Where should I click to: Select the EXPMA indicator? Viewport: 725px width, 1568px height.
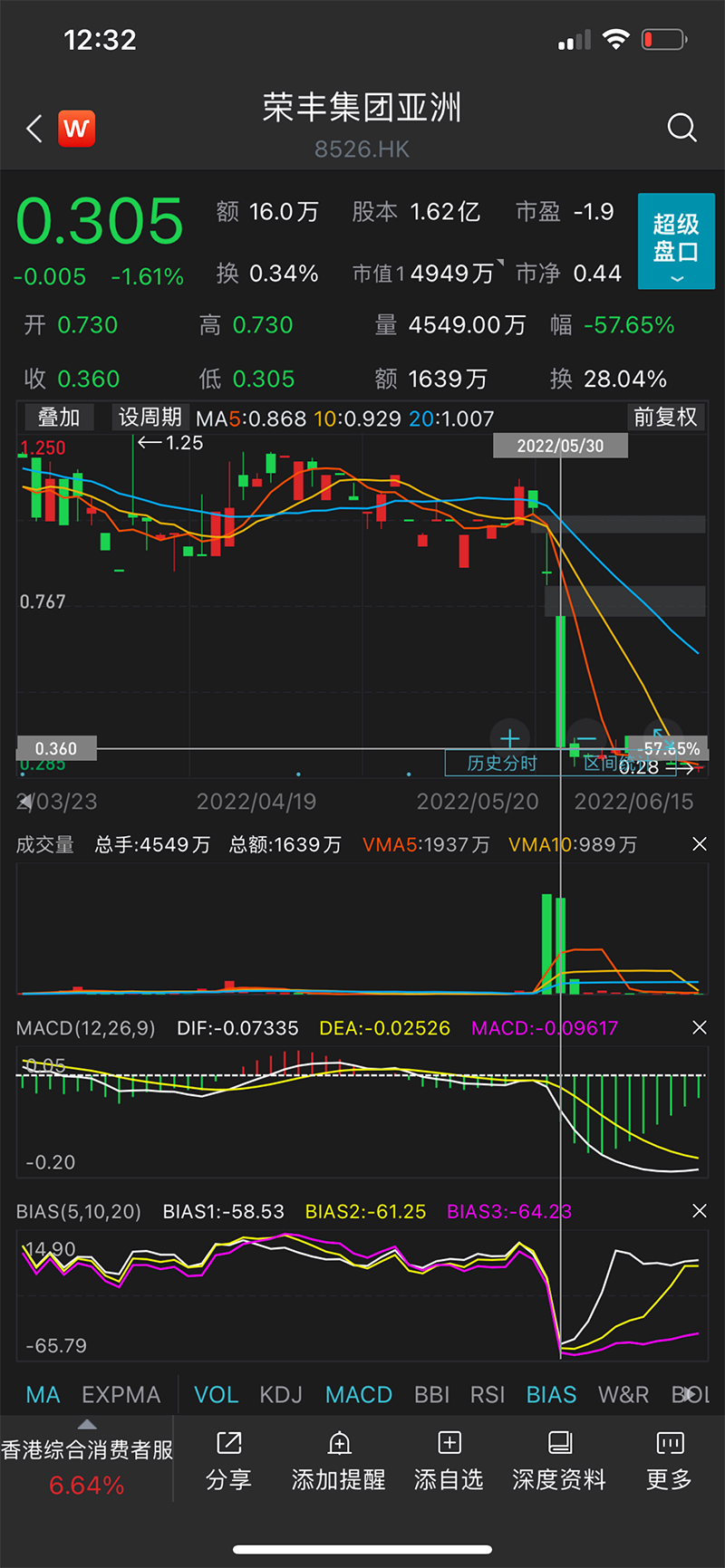tap(121, 1395)
